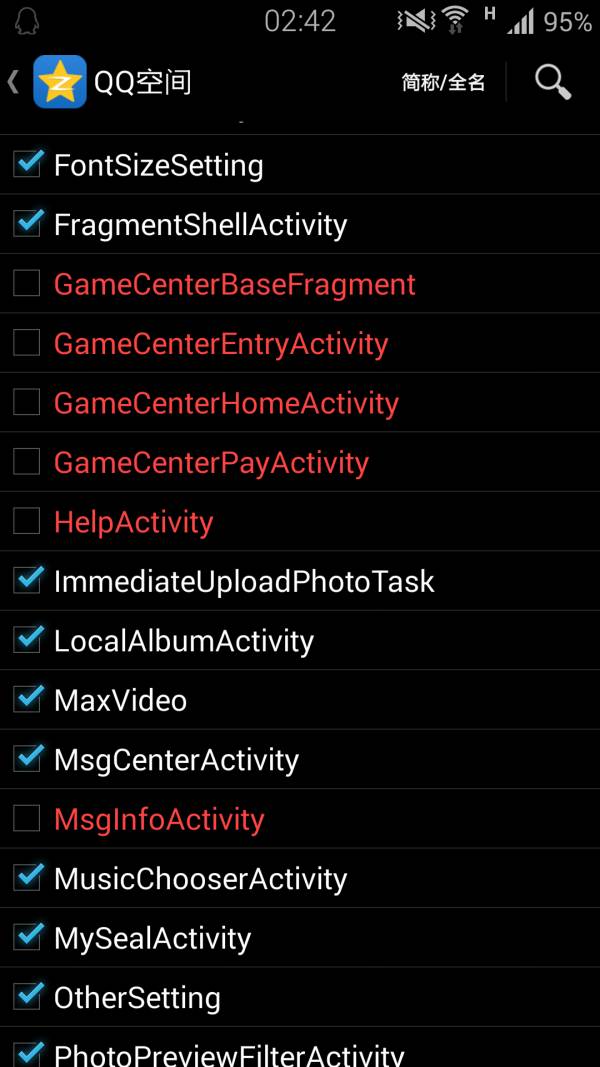This screenshot has height=1067, width=600.
Task: Enable the MsgInfoActivity checkbox
Action: [x=27, y=818]
